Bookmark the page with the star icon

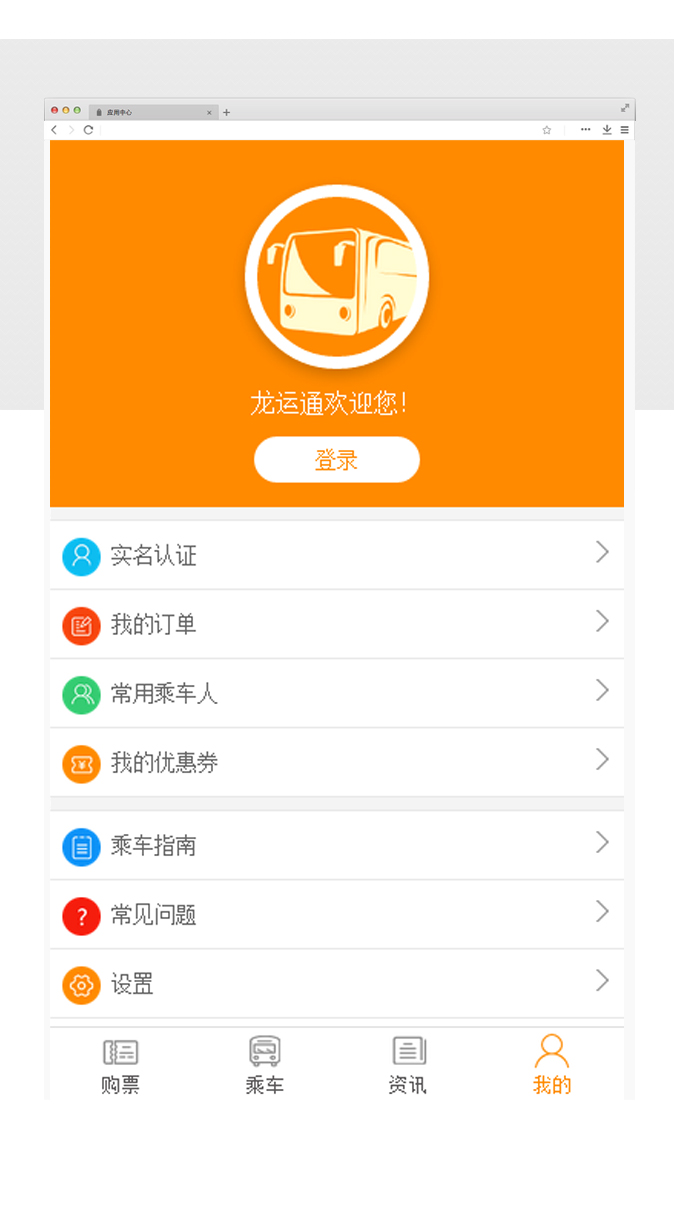(547, 130)
